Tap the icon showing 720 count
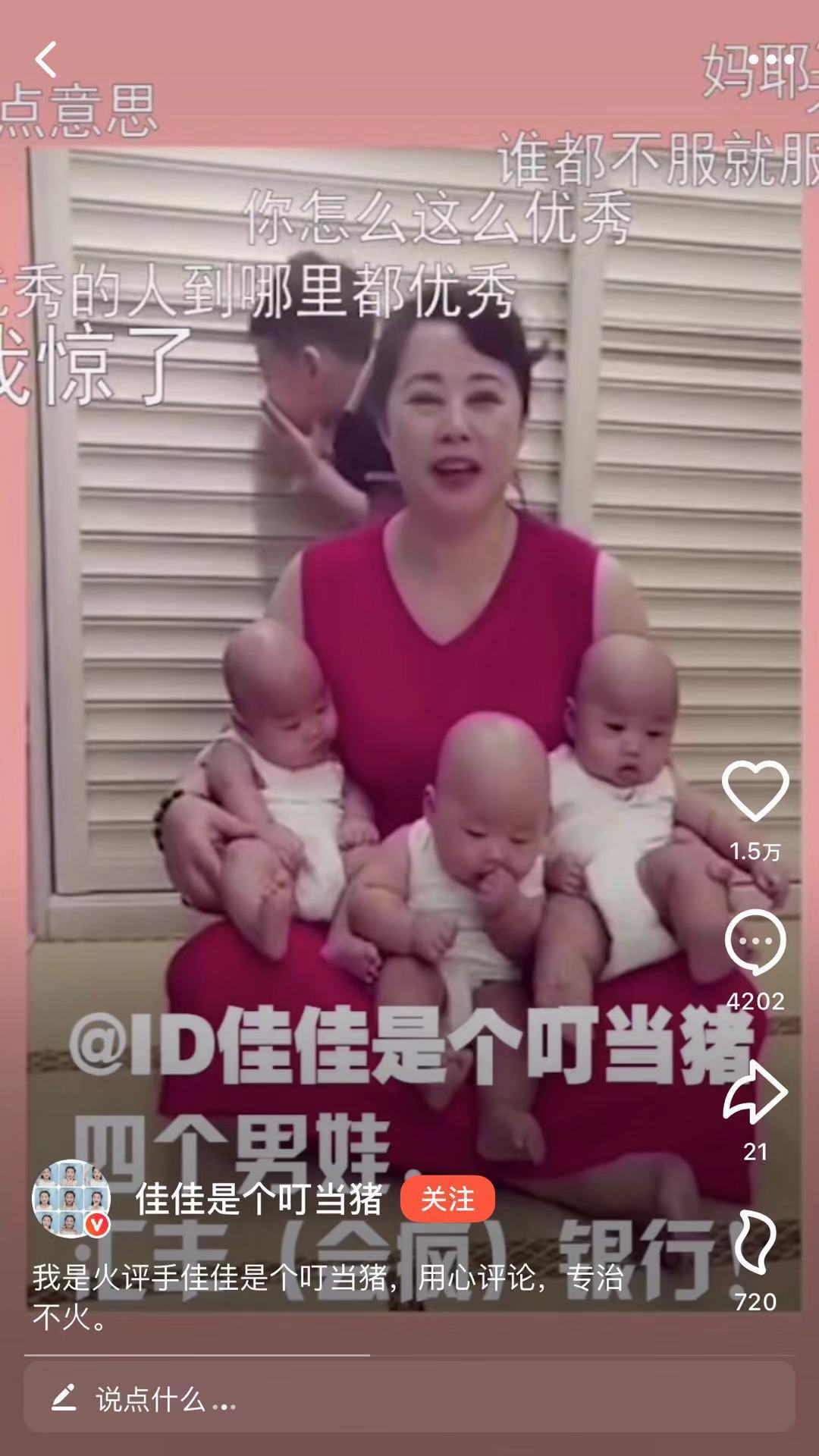 [x=755, y=1242]
